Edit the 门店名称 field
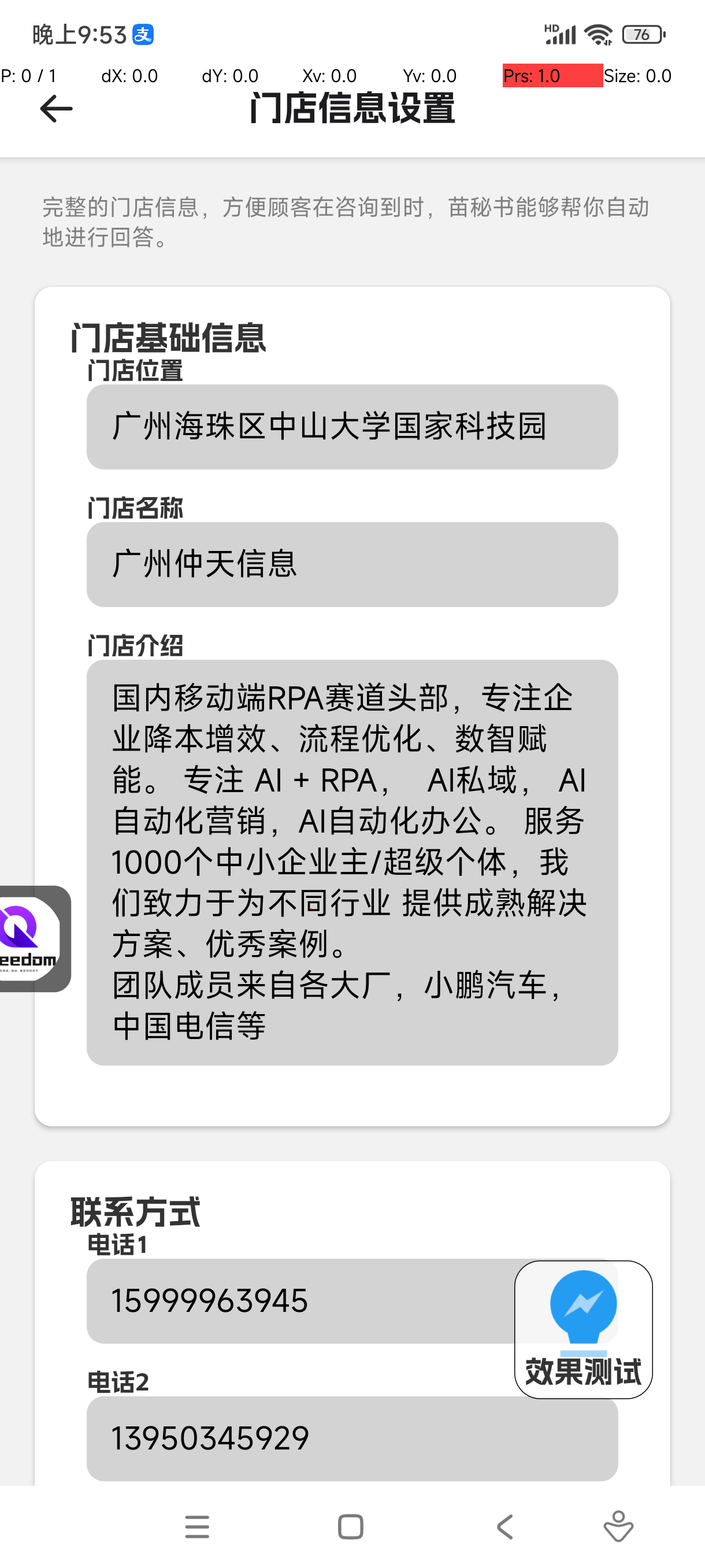705x1568 pixels. [351, 564]
